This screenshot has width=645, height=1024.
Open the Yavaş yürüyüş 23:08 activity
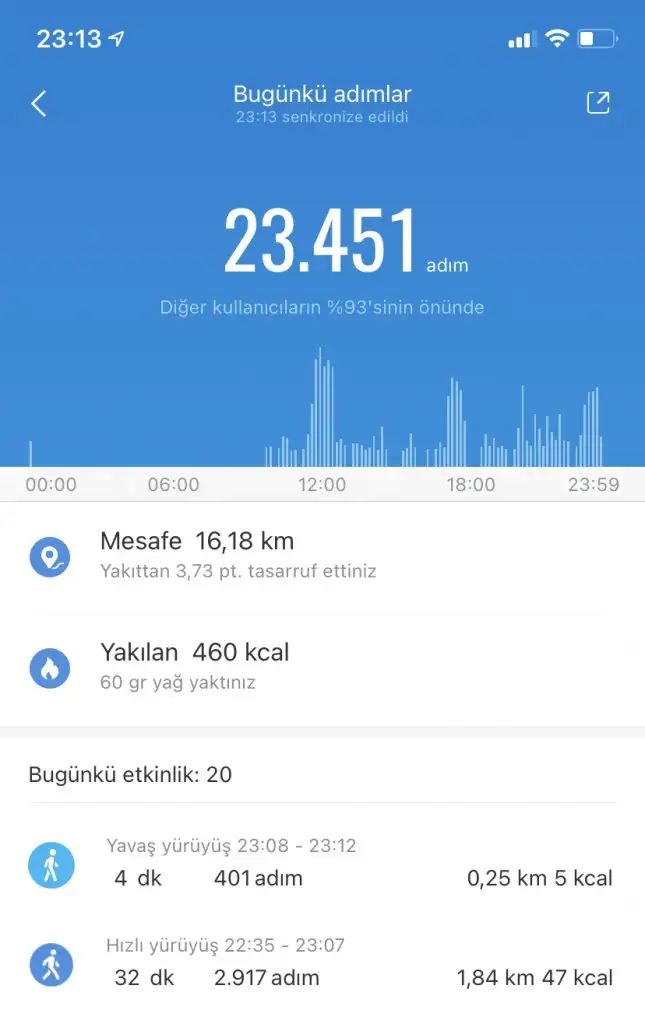tap(322, 864)
